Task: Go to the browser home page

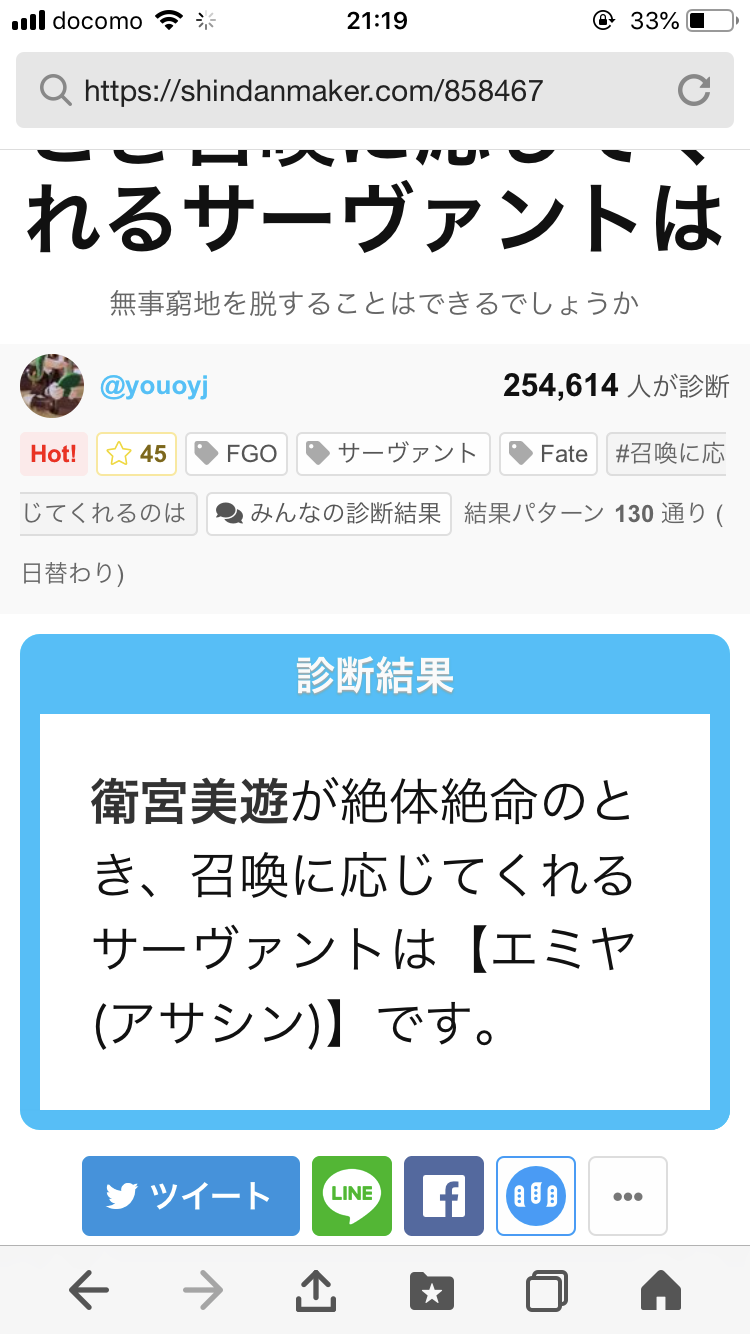Action: click(660, 1291)
